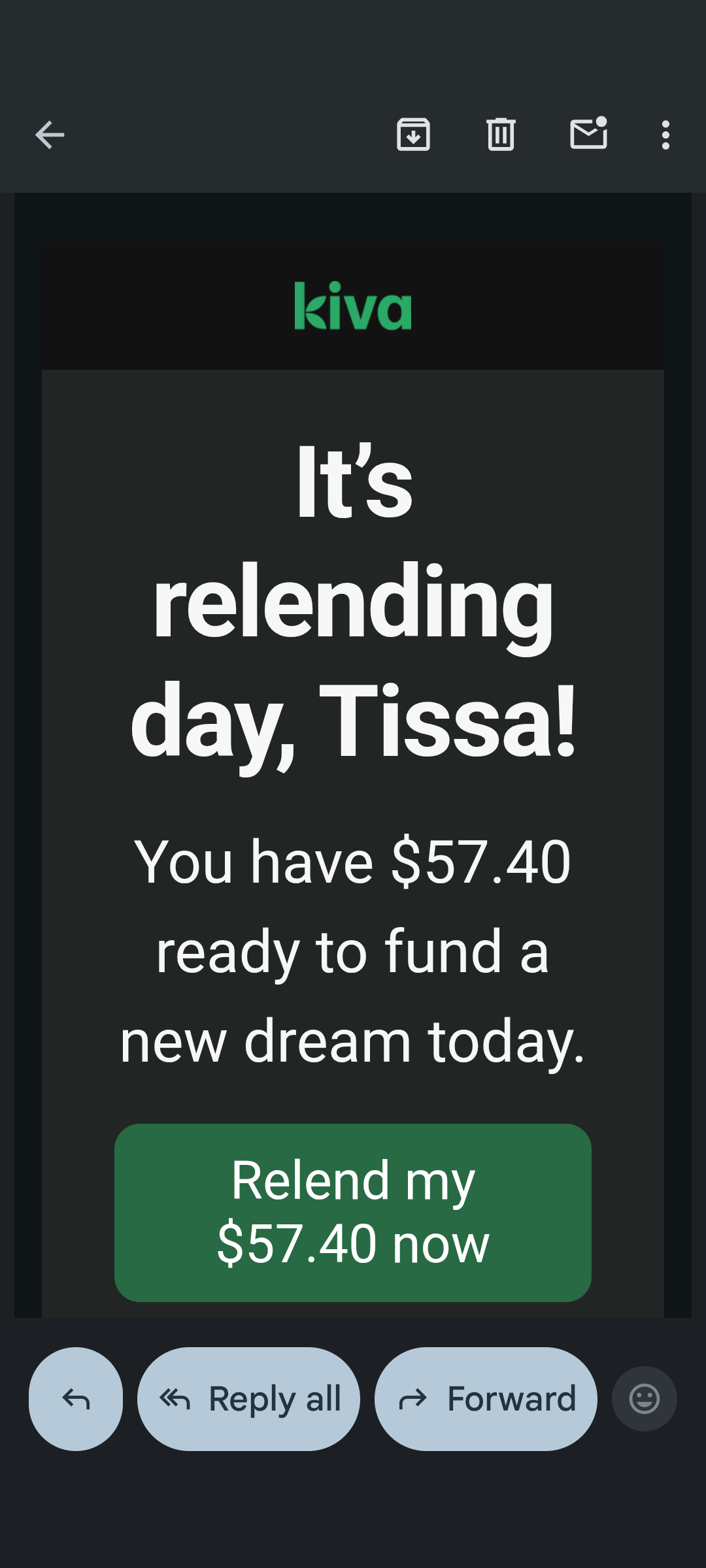Open the more options menu
This screenshot has height=1568, width=706.
(x=665, y=135)
